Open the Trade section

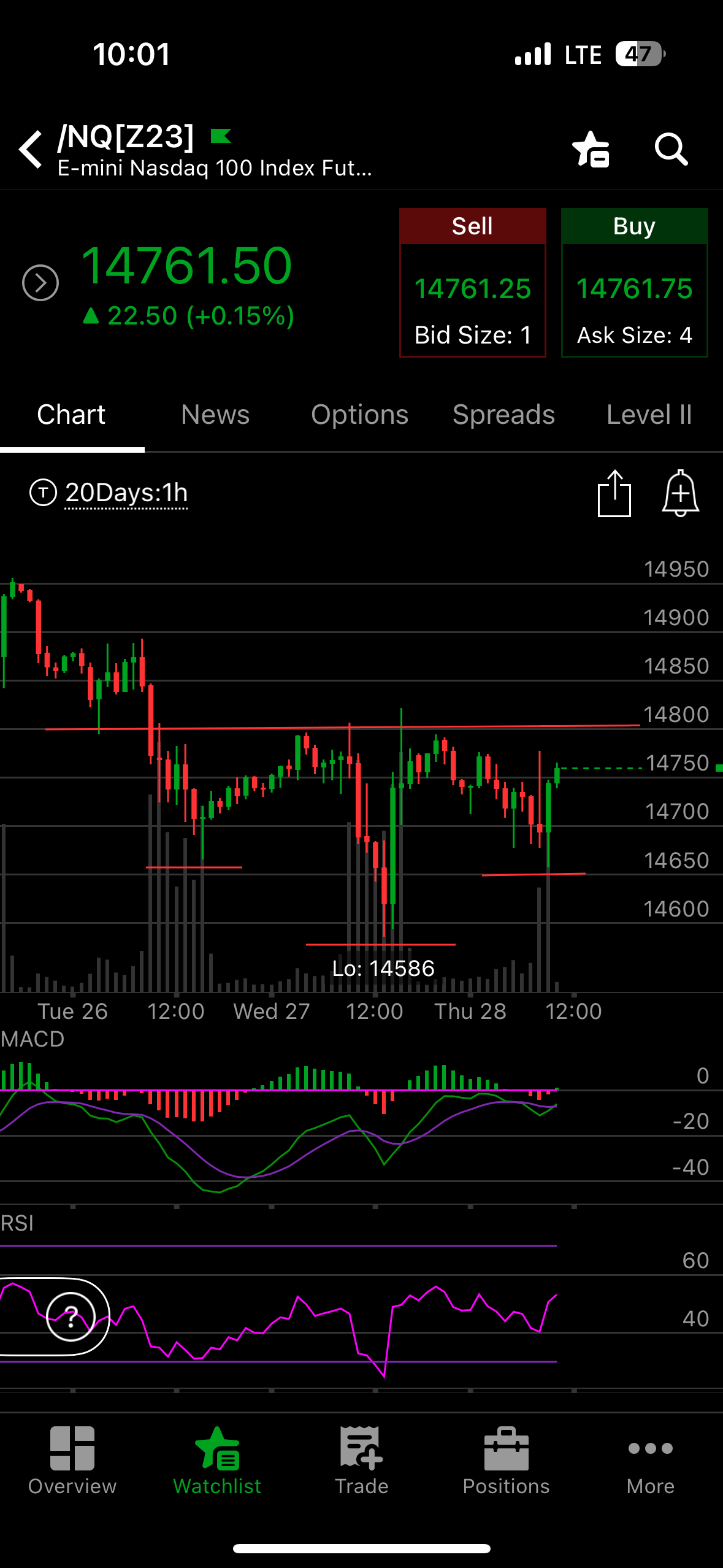(362, 1461)
